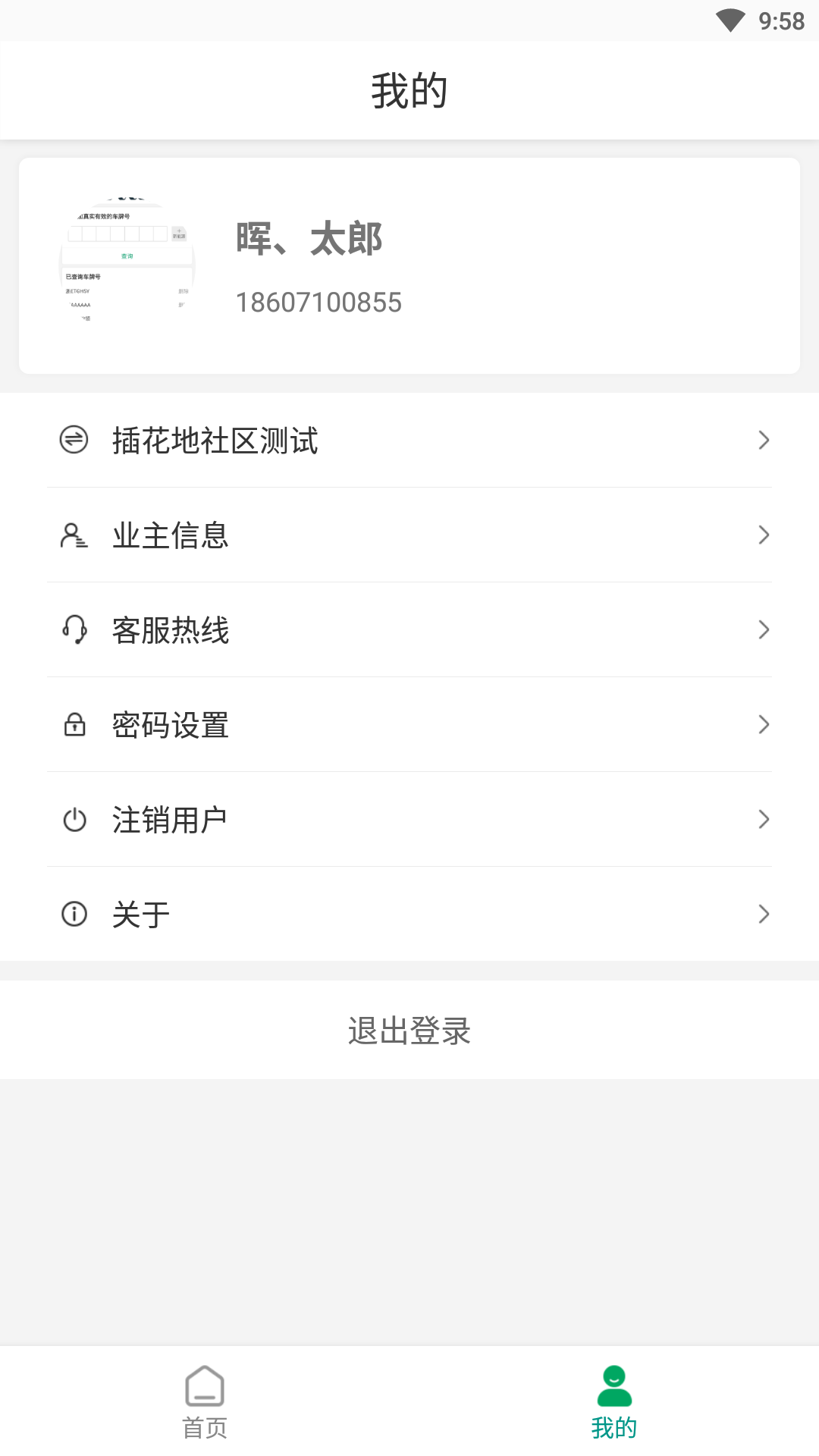
Task: Click the phone number 18607100855
Action: coord(319,302)
